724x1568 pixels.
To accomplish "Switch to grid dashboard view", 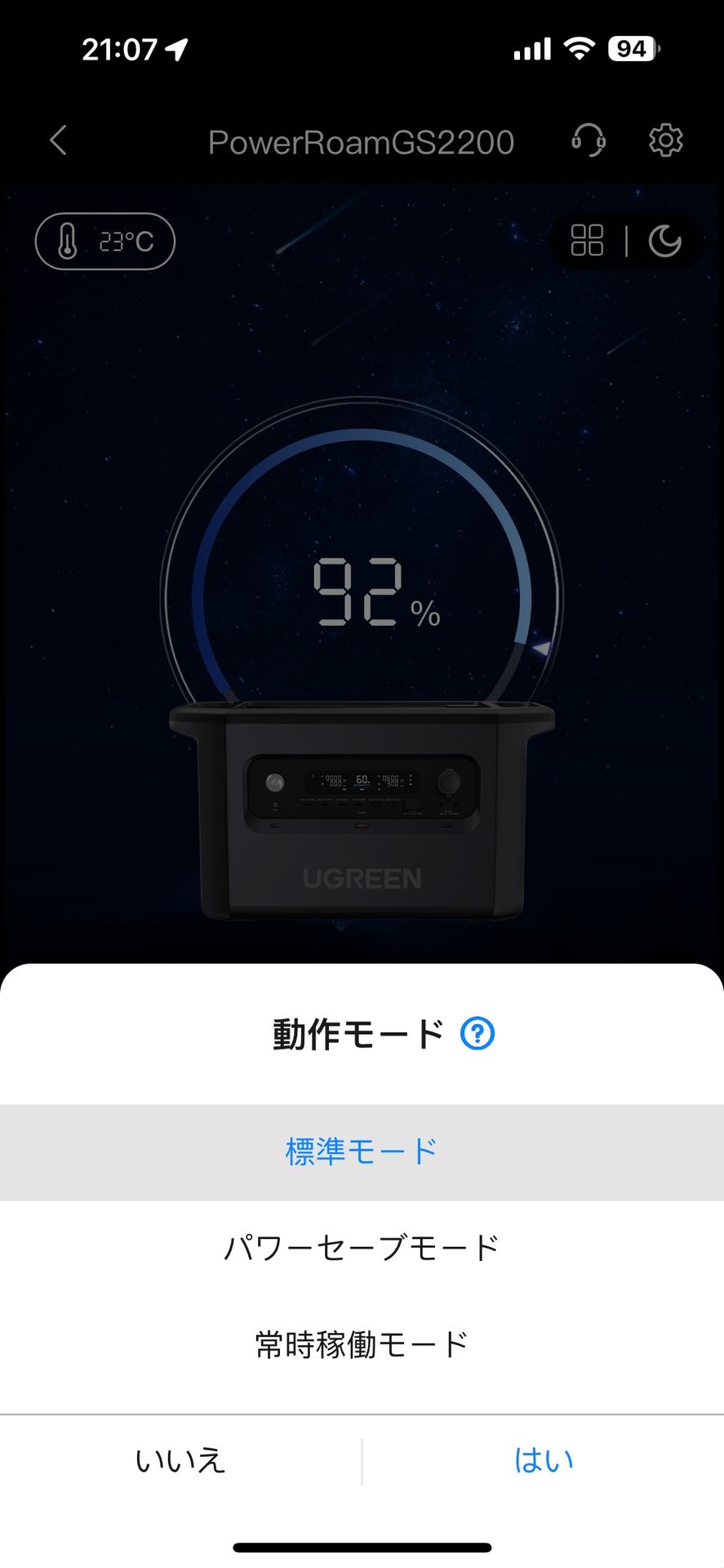I will [x=587, y=241].
